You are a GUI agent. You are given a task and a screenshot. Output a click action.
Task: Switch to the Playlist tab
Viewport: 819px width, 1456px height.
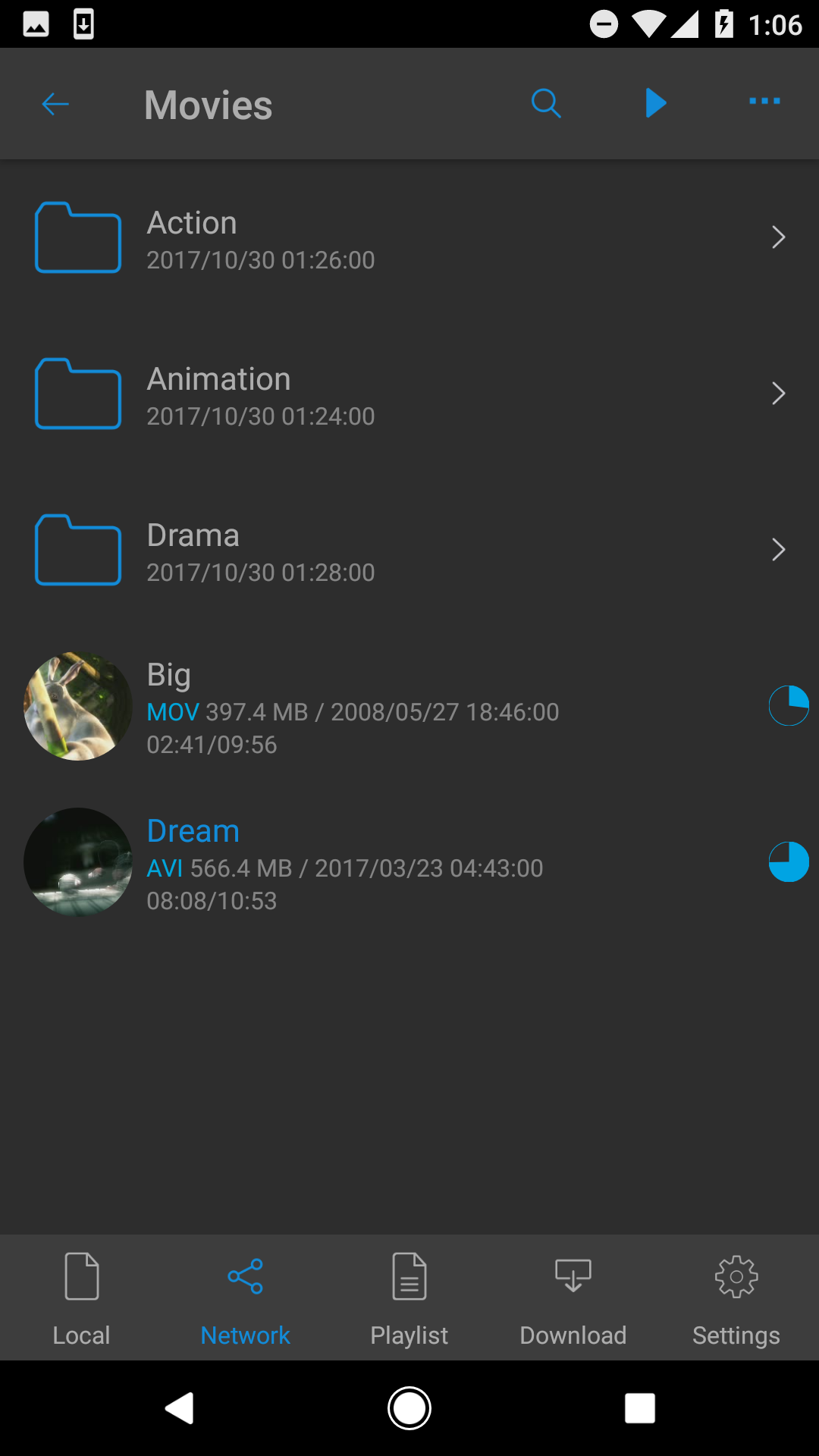point(409,1335)
